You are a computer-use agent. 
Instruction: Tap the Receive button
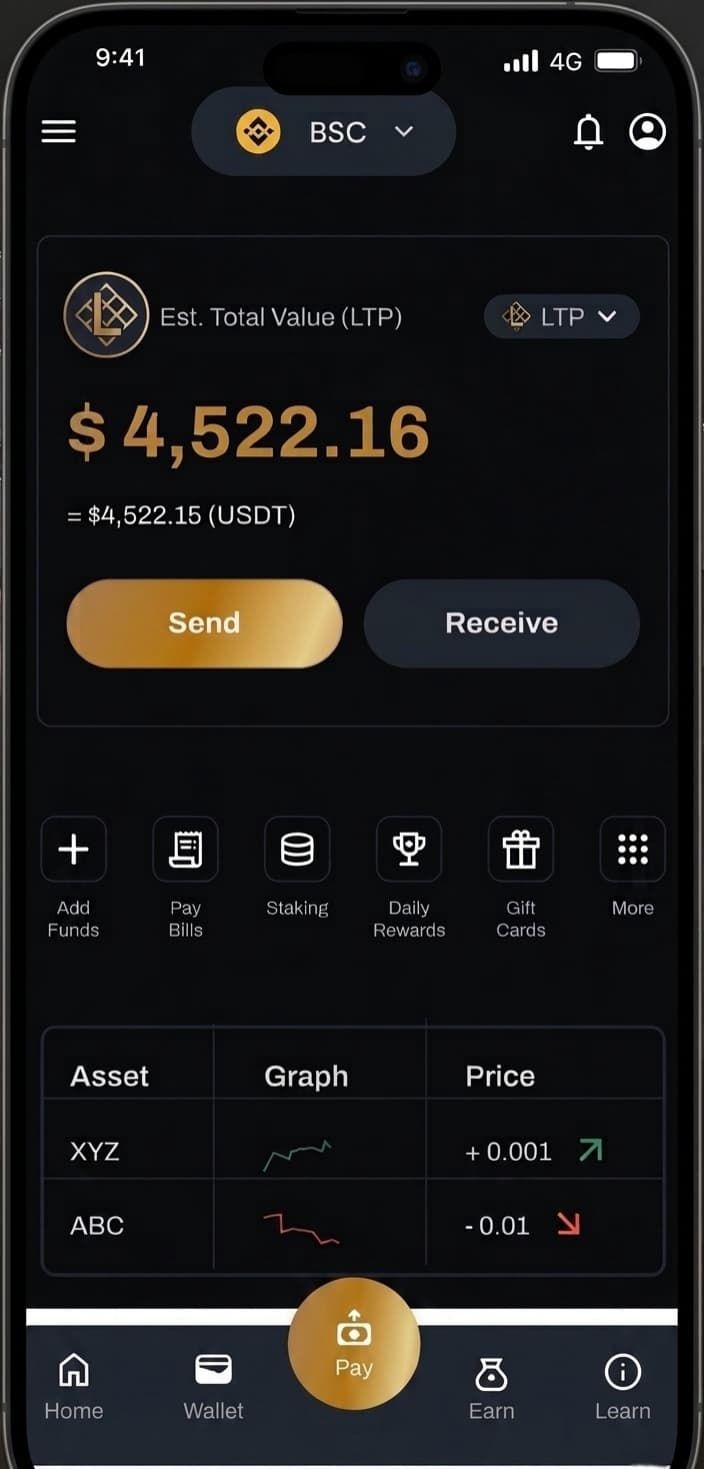click(501, 623)
